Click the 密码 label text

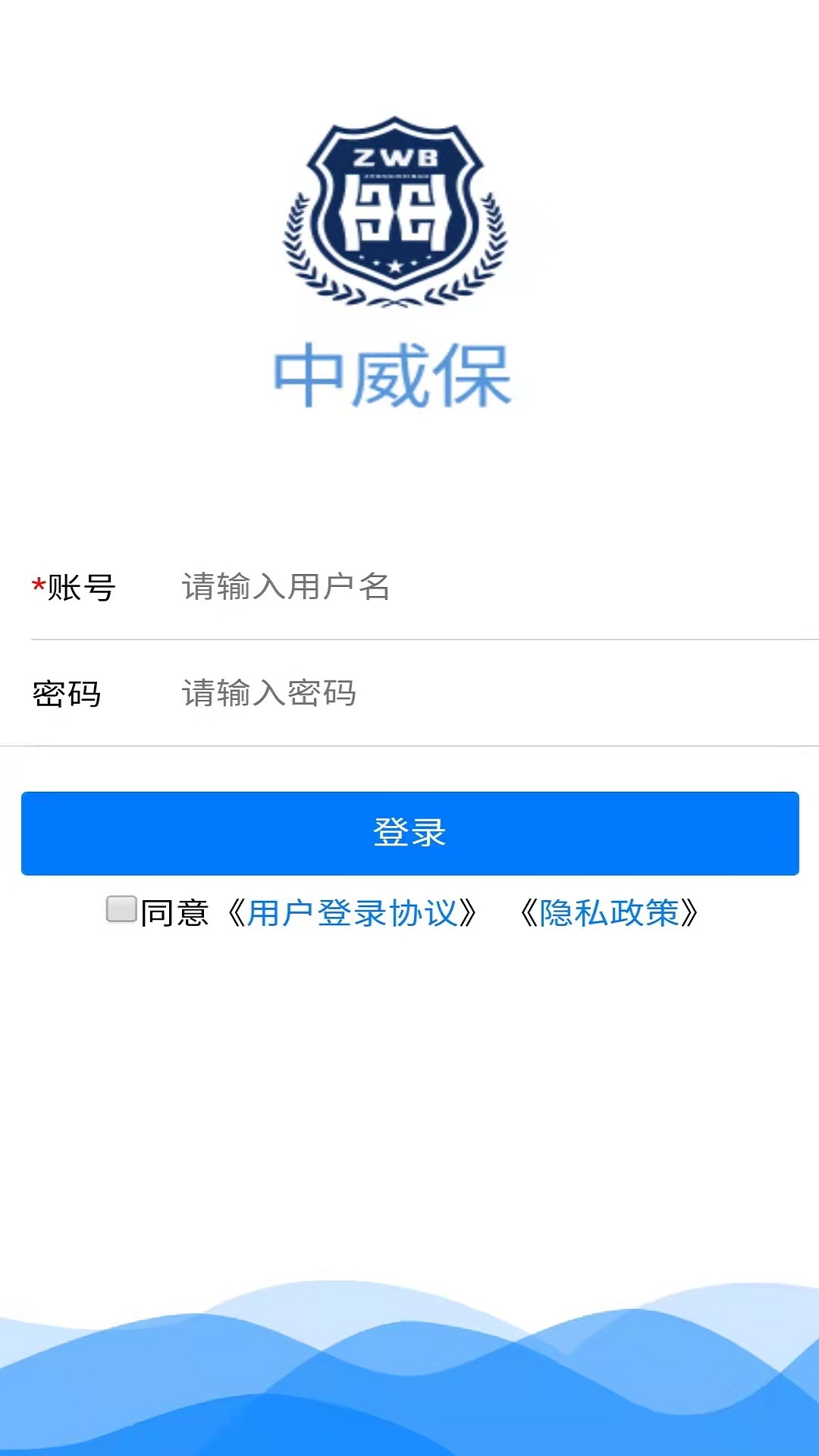[68, 692]
